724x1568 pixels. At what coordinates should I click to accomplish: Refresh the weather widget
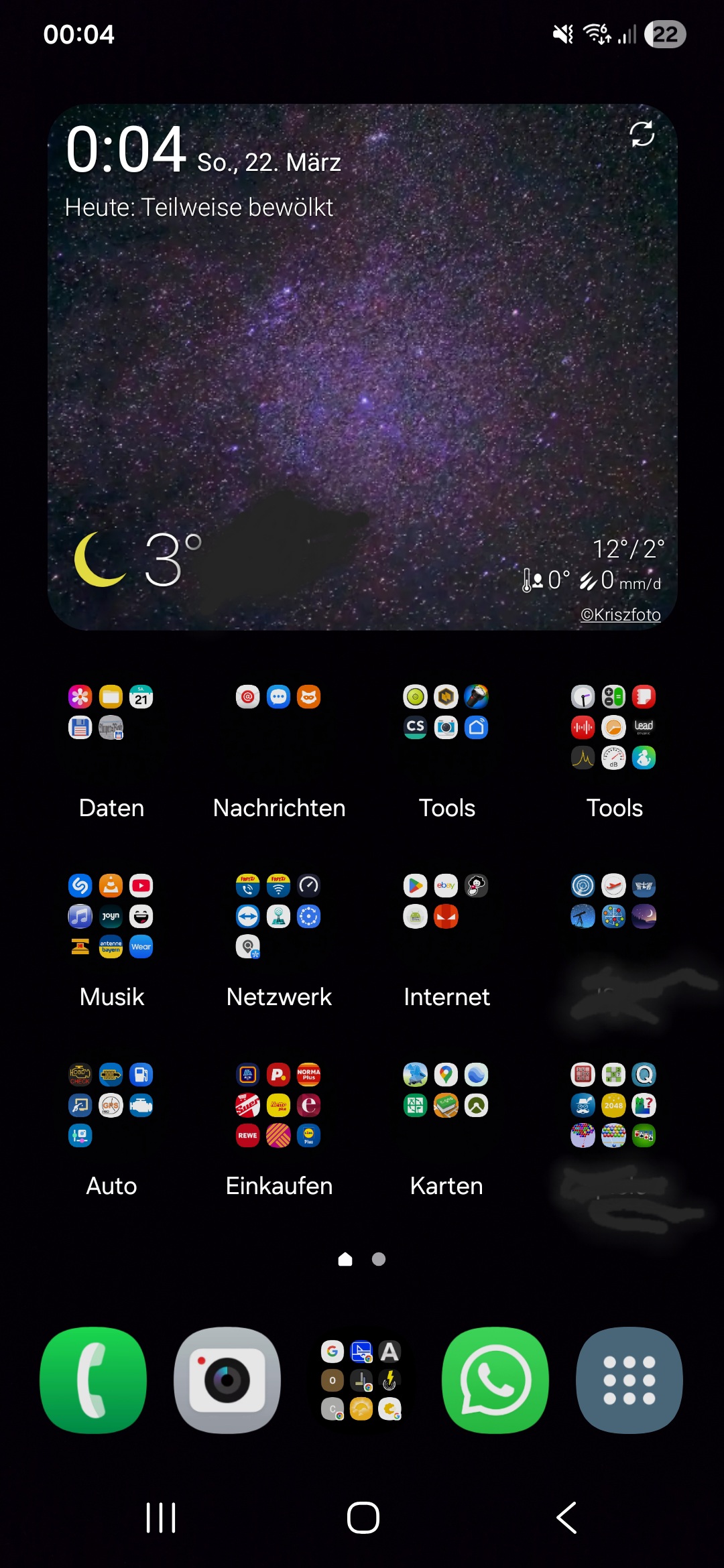(642, 134)
